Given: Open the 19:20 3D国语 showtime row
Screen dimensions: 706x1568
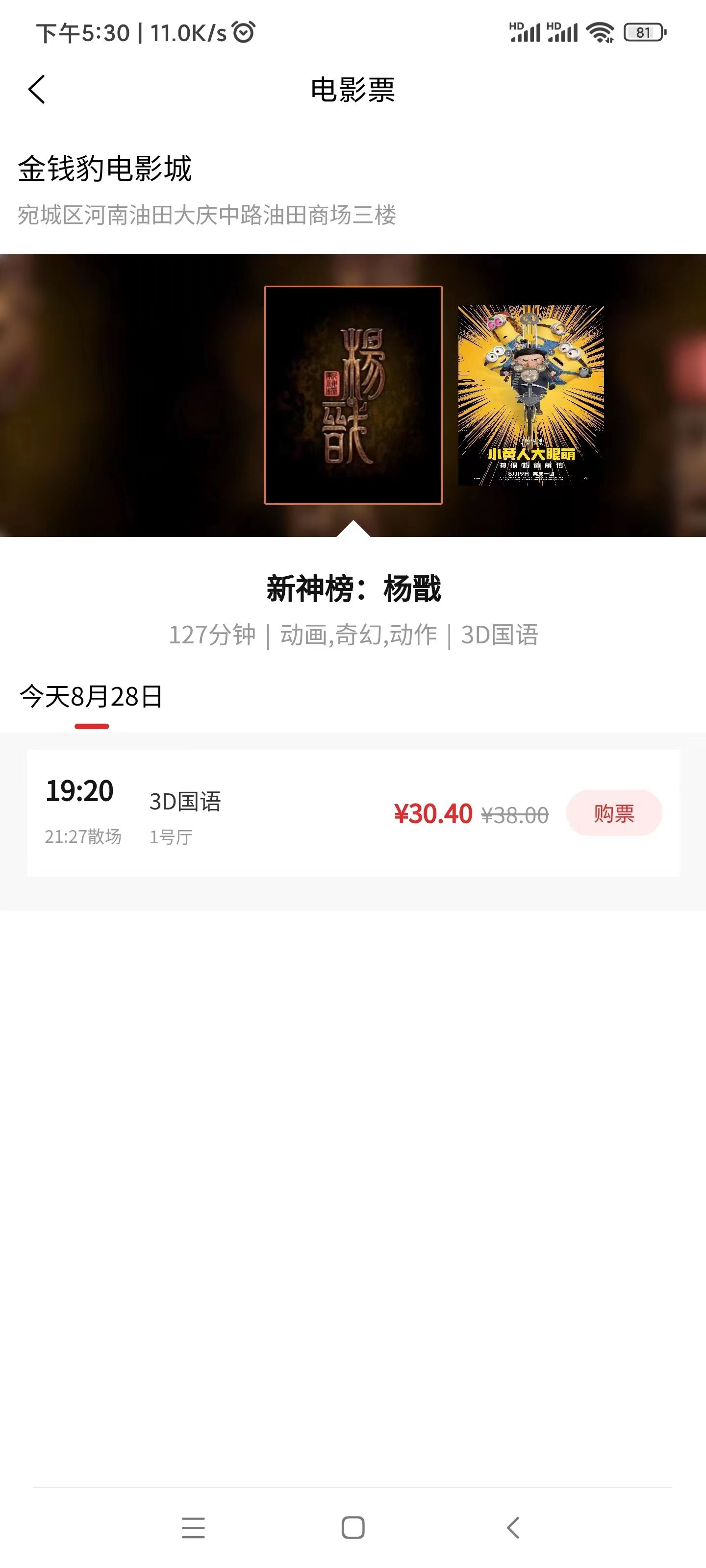Looking at the screenshot, I should (x=244, y=813).
